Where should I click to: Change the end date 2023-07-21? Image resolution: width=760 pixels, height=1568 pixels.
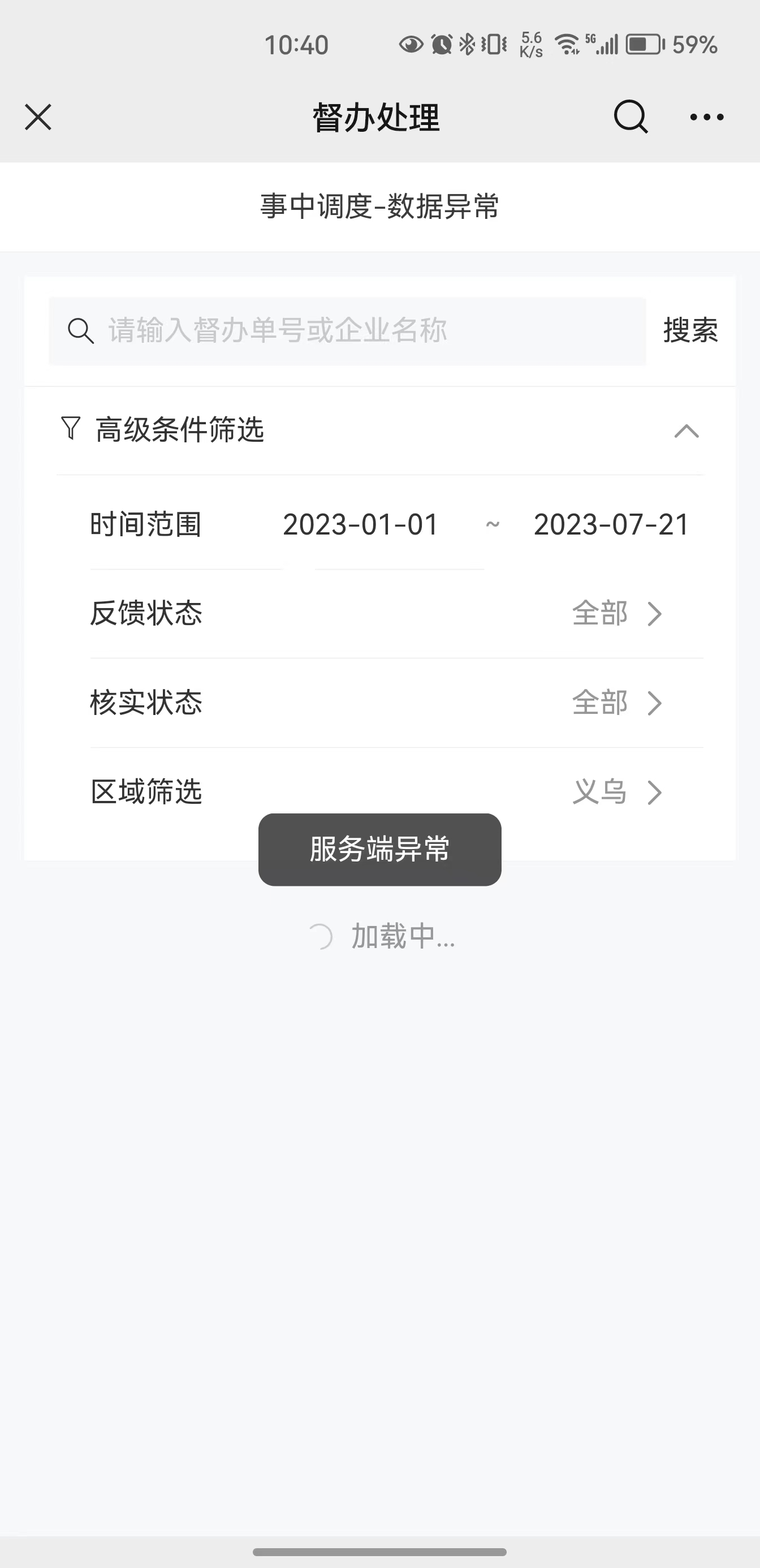[611, 525]
